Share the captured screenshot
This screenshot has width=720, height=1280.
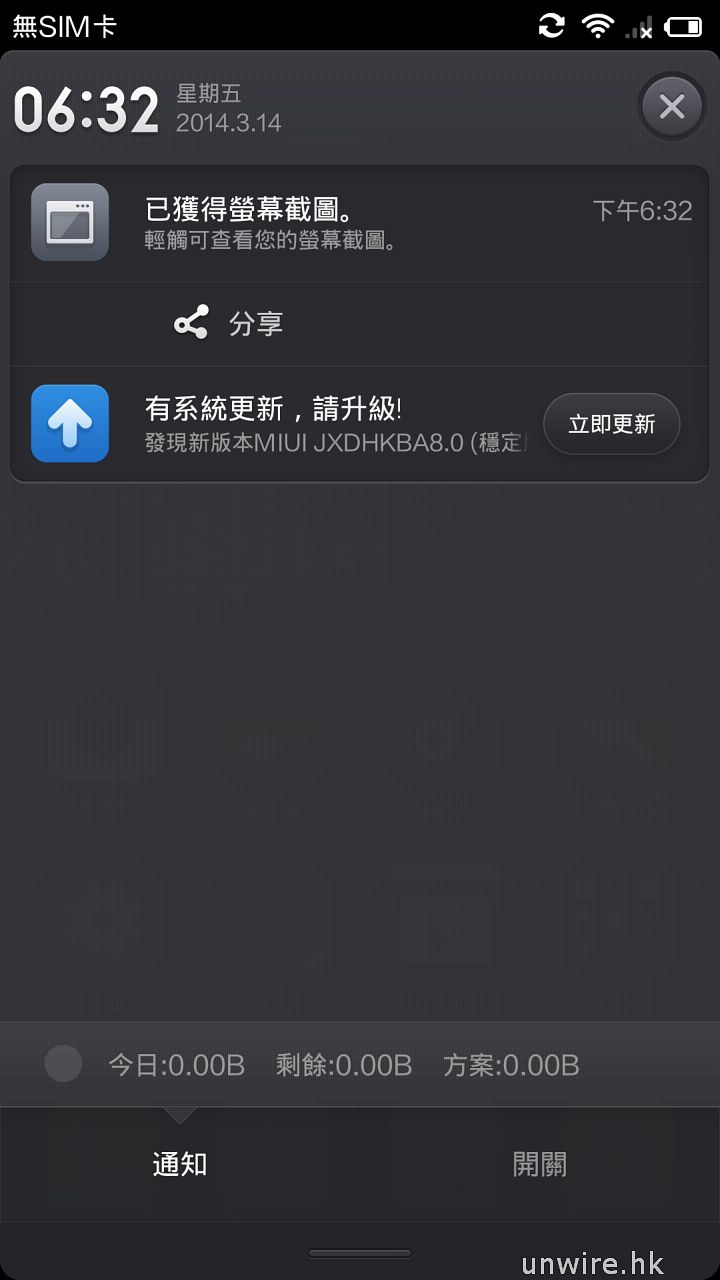point(230,324)
